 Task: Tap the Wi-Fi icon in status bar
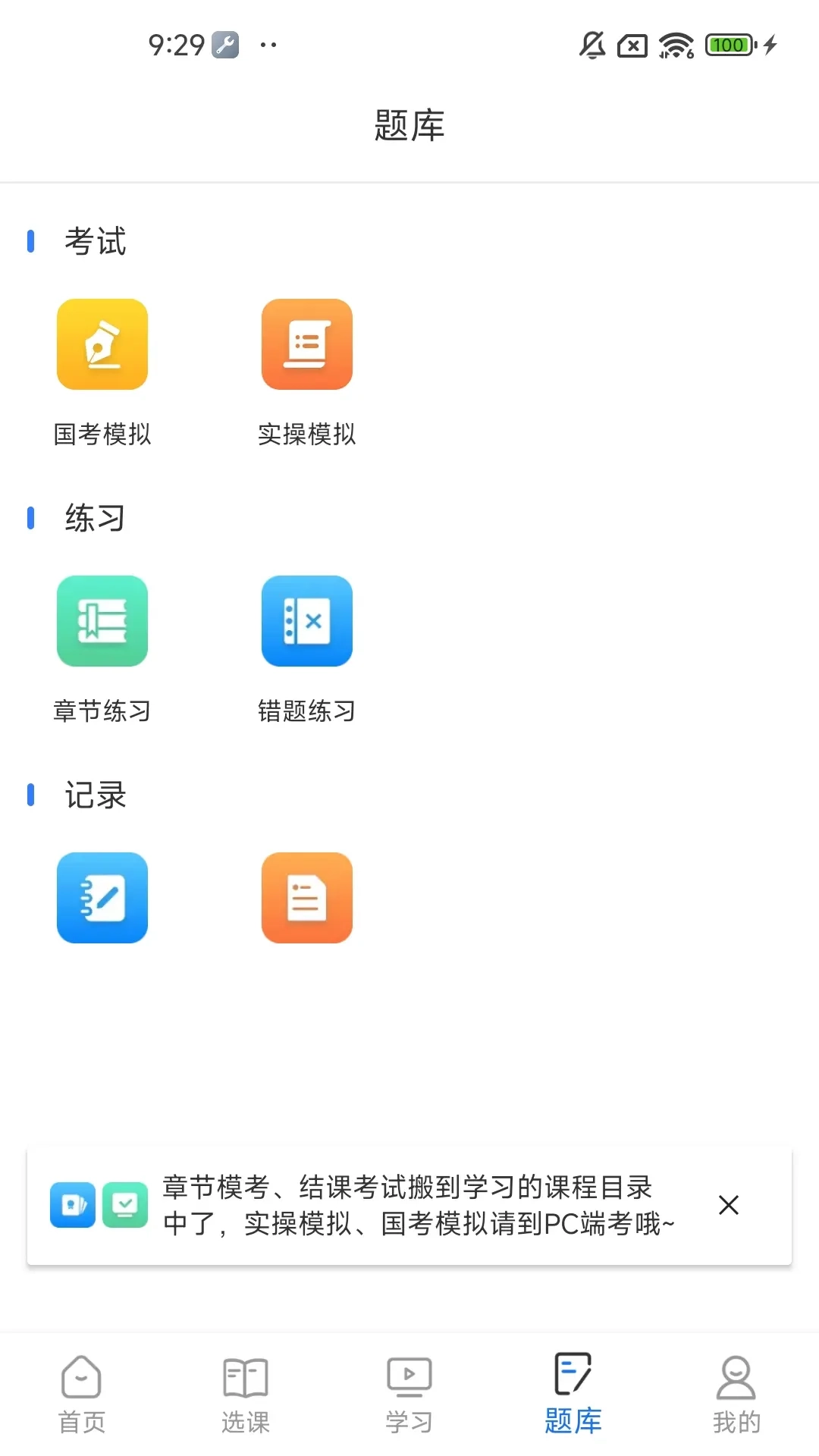click(x=673, y=45)
